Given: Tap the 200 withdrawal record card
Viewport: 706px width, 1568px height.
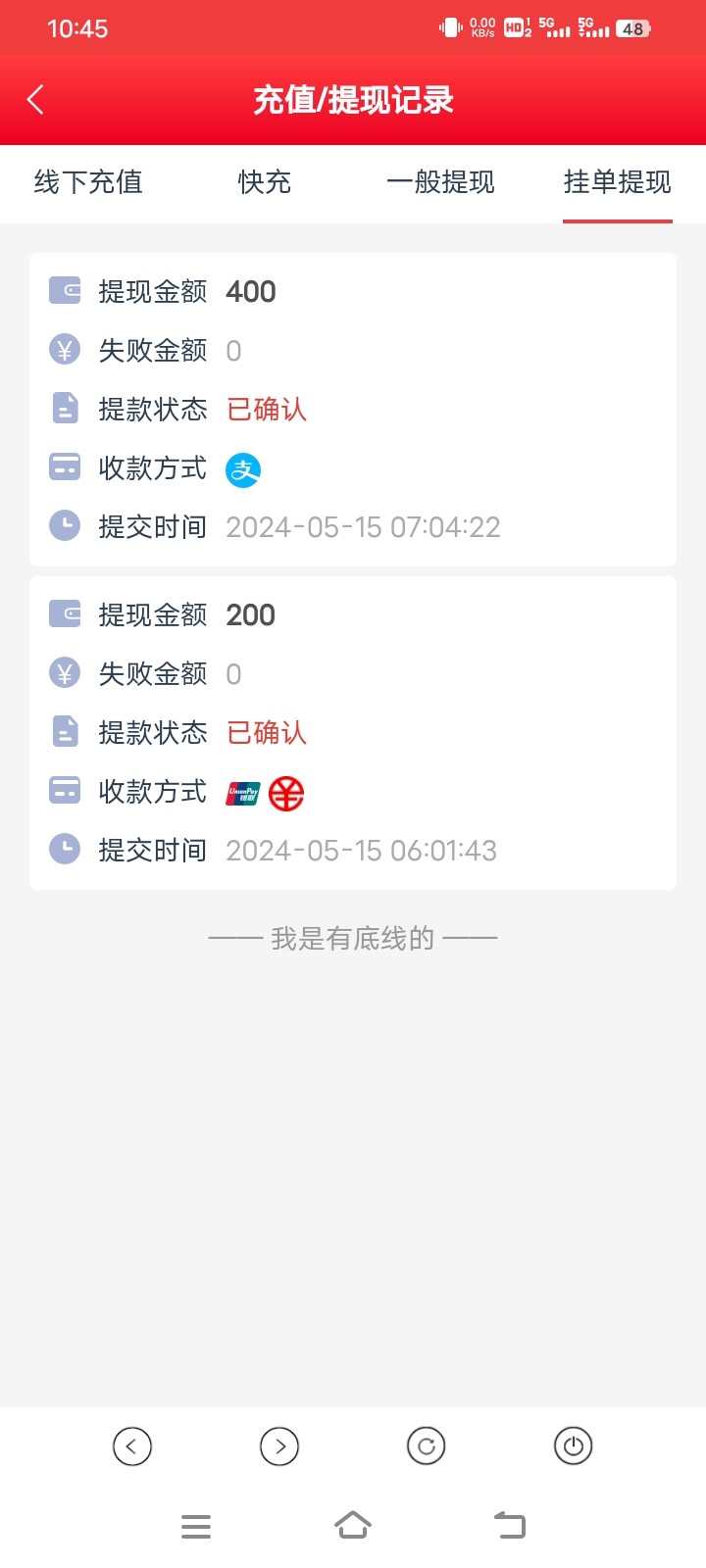Looking at the screenshot, I should point(353,732).
